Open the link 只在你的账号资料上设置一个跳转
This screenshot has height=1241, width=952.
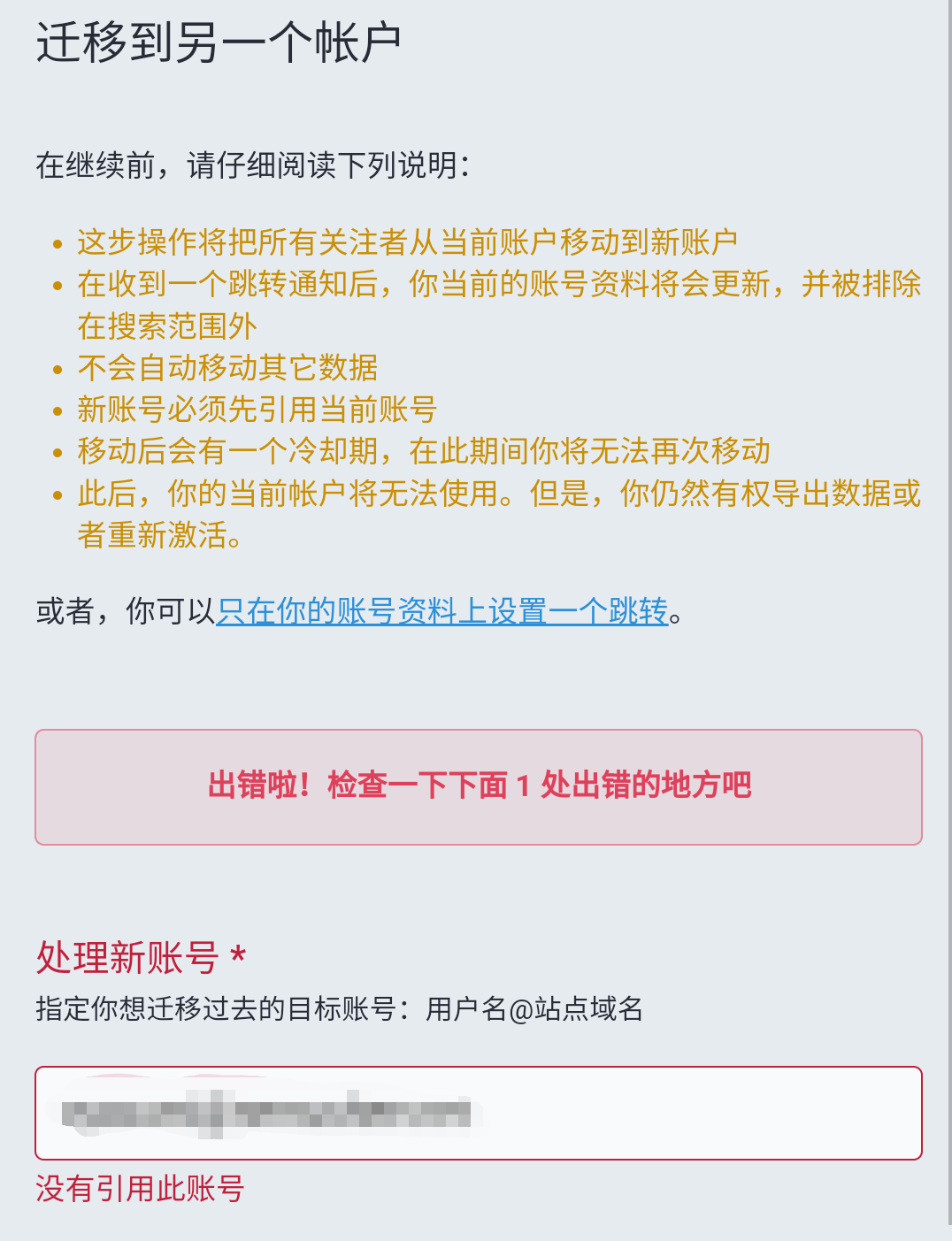click(x=441, y=611)
